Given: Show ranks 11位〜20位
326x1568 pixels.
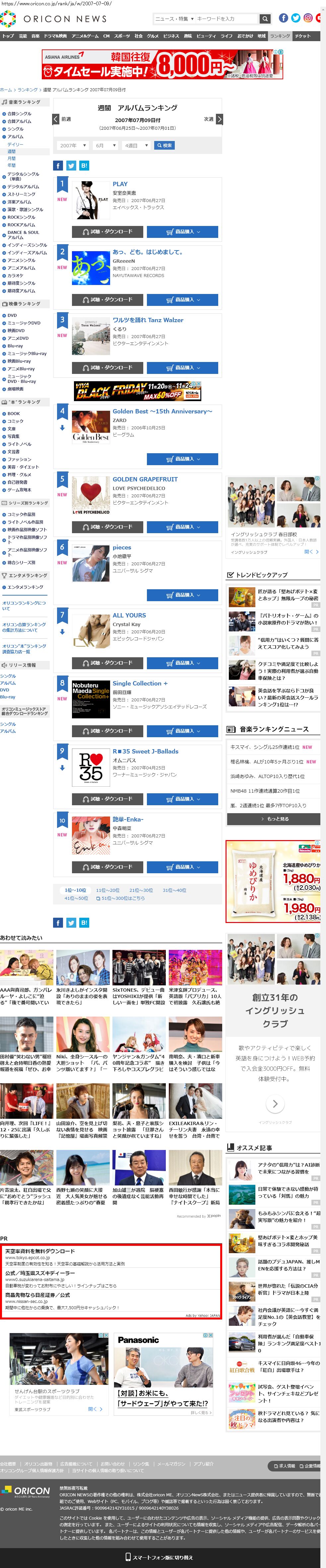Looking at the screenshot, I should point(108,890).
